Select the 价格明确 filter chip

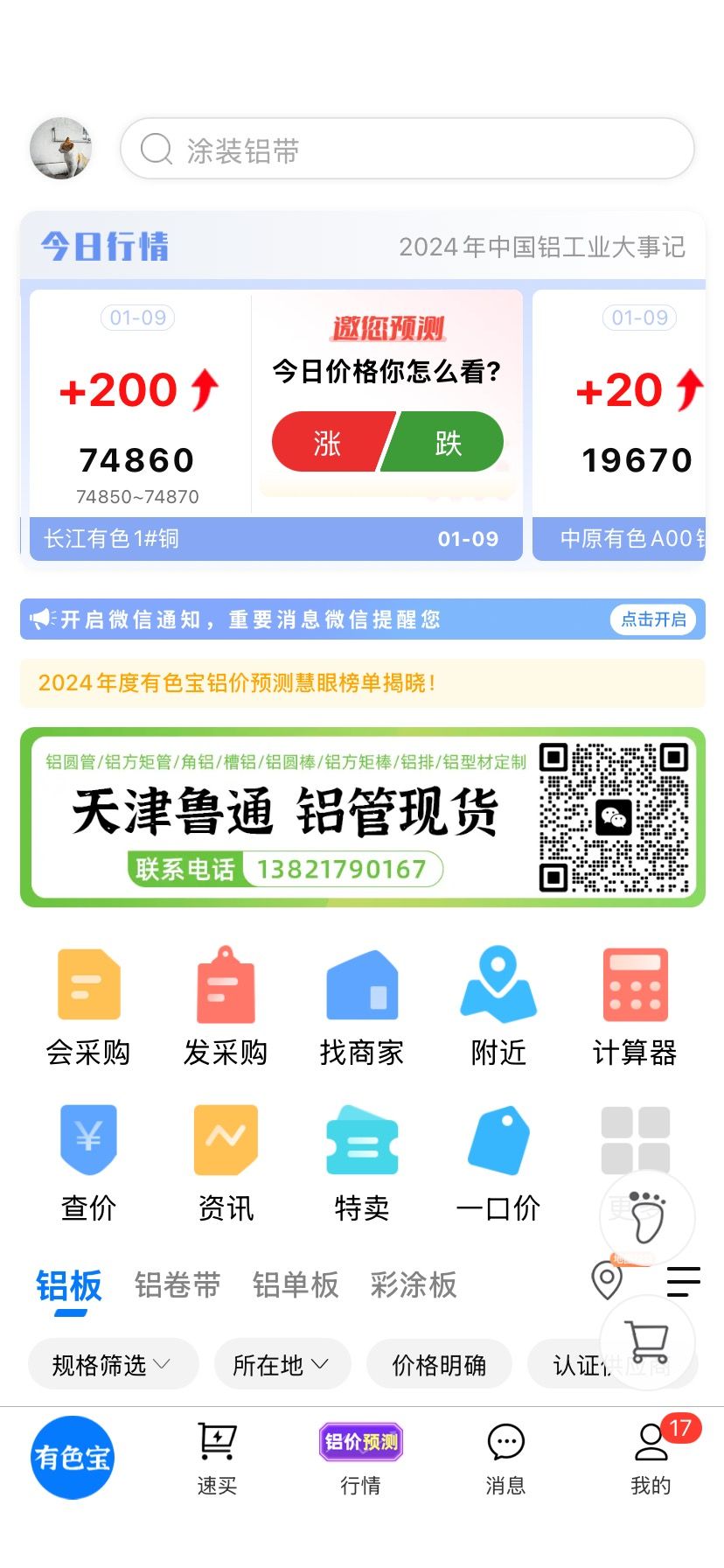(x=439, y=1364)
